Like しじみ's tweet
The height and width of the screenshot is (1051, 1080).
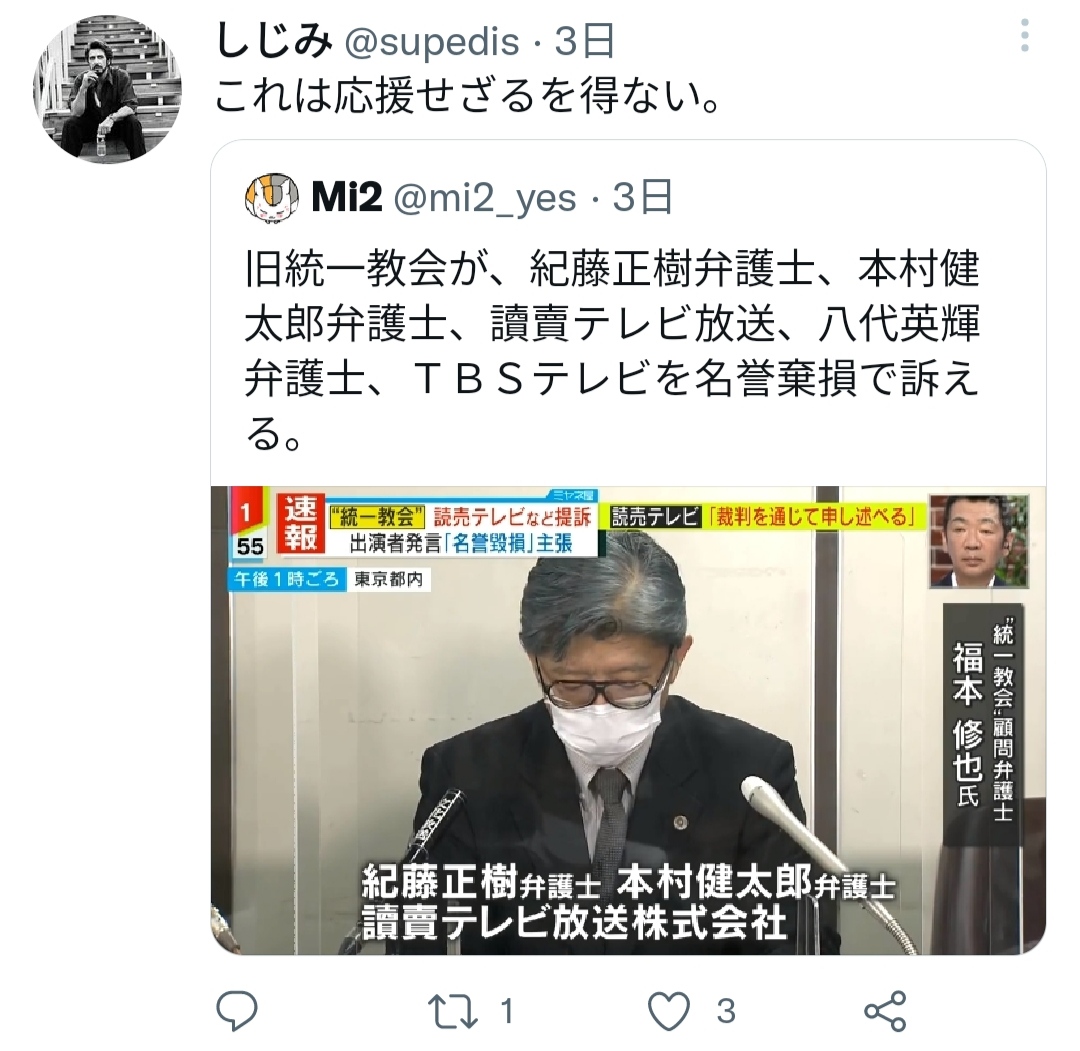click(669, 1011)
